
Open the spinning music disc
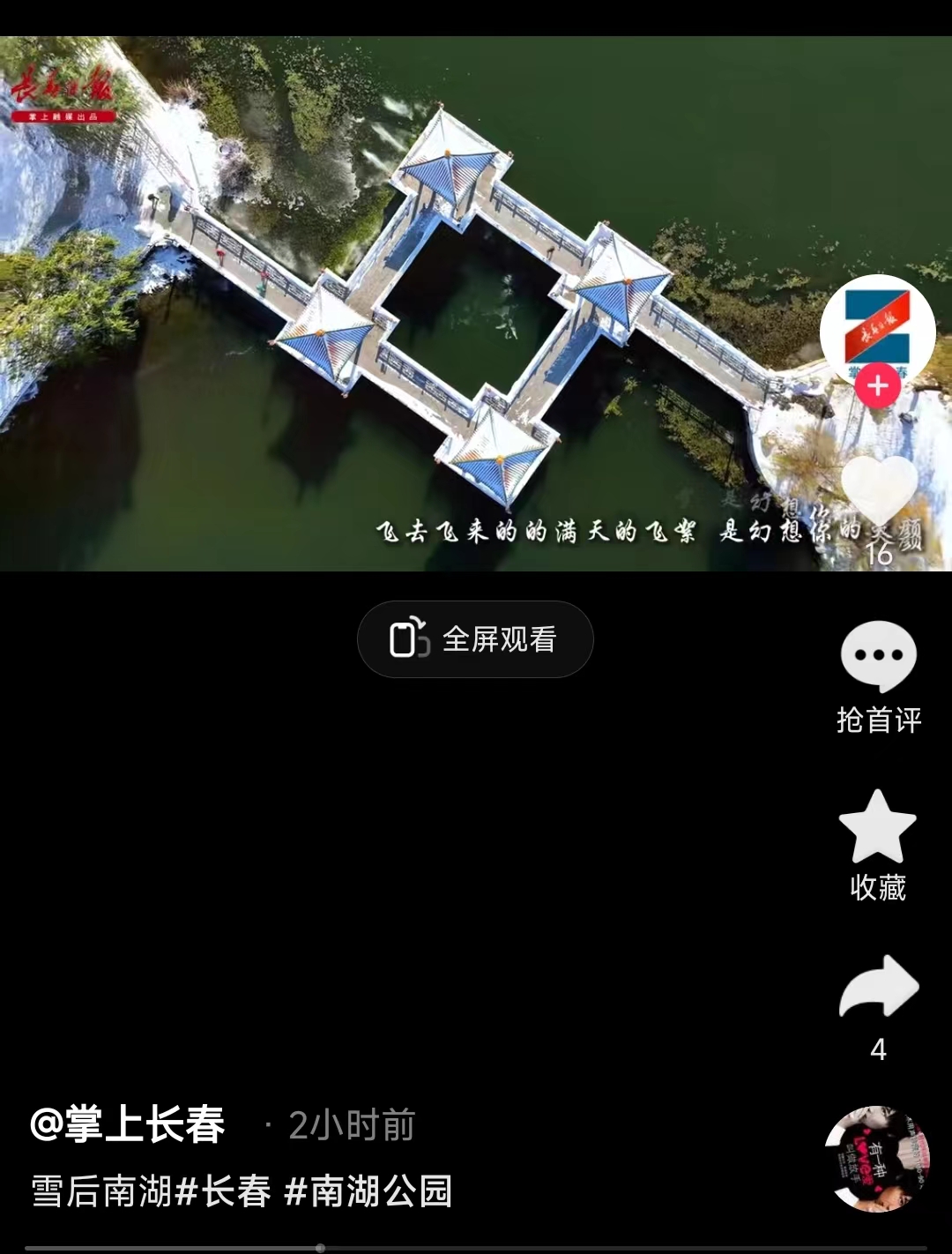point(877,1159)
